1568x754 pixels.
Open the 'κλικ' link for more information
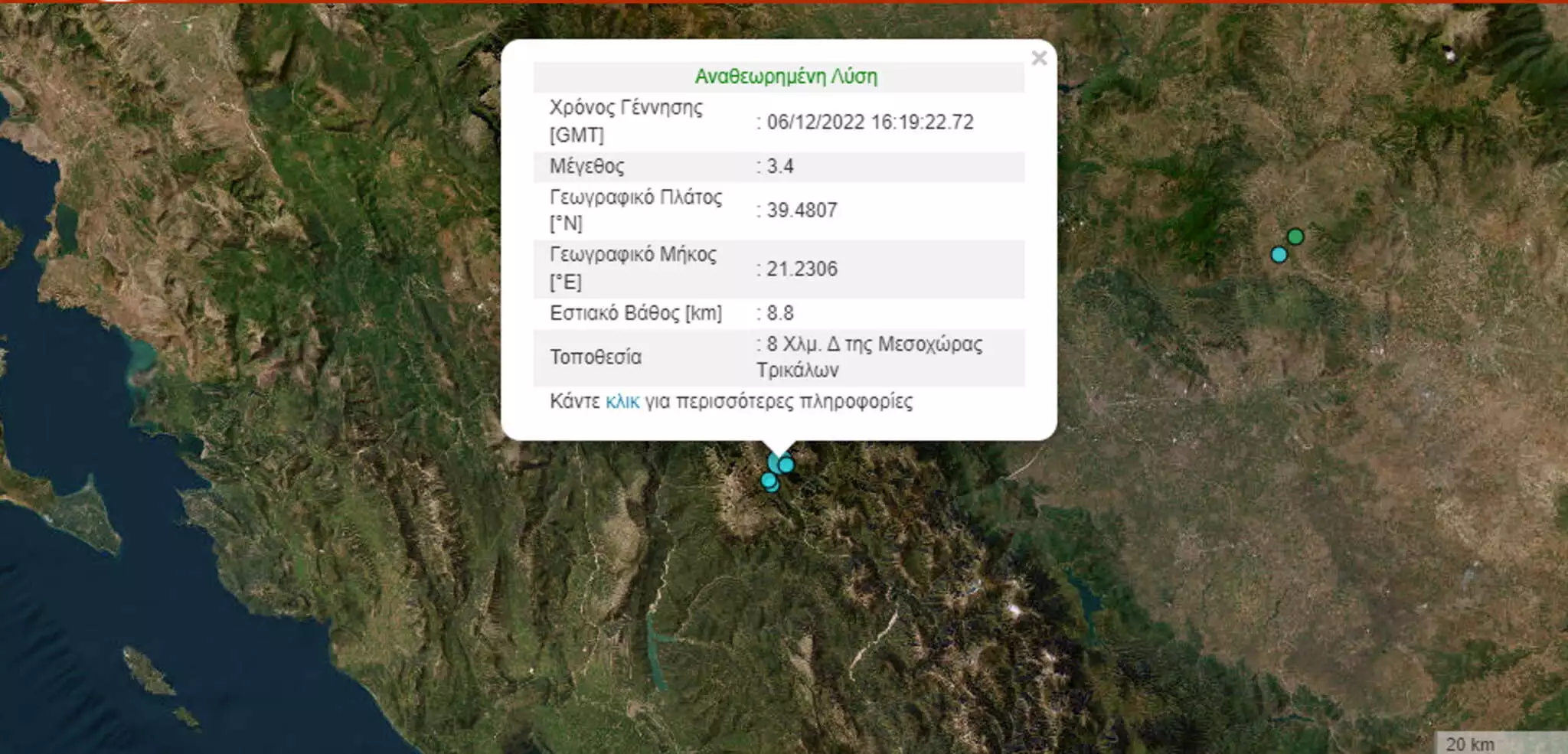click(622, 402)
